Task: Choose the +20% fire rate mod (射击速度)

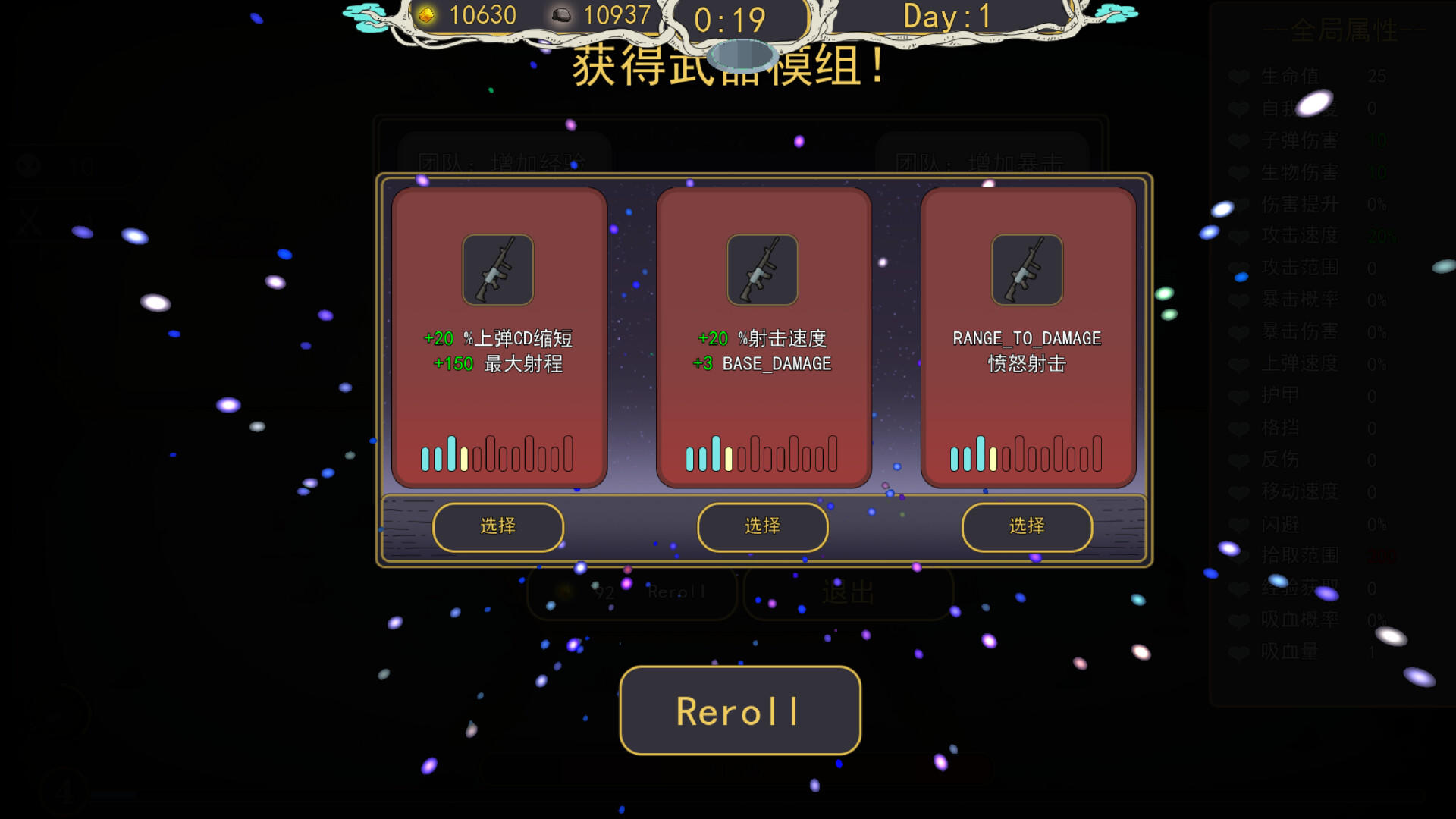Action: 762,526
